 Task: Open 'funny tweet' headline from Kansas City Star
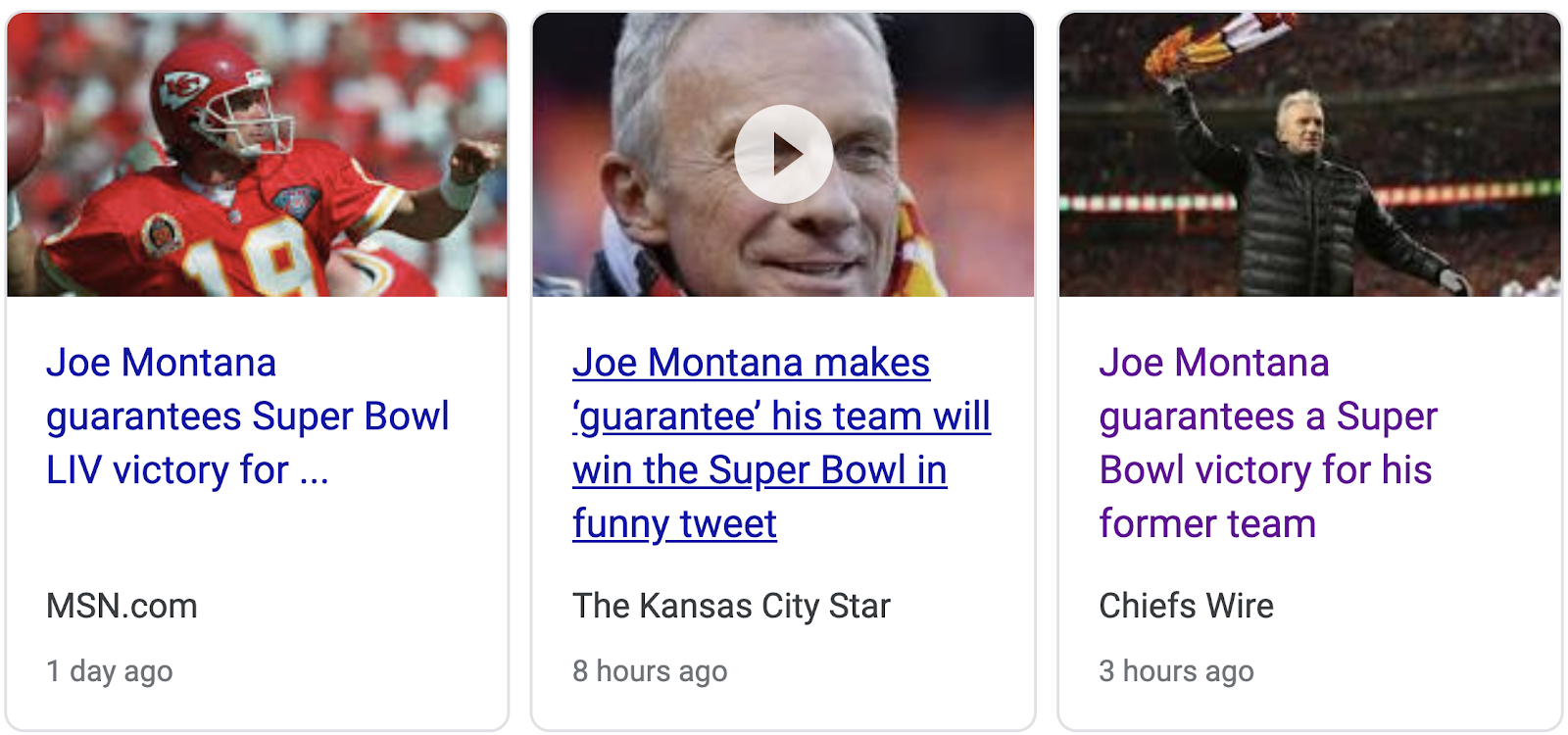click(x=781, y=443)
